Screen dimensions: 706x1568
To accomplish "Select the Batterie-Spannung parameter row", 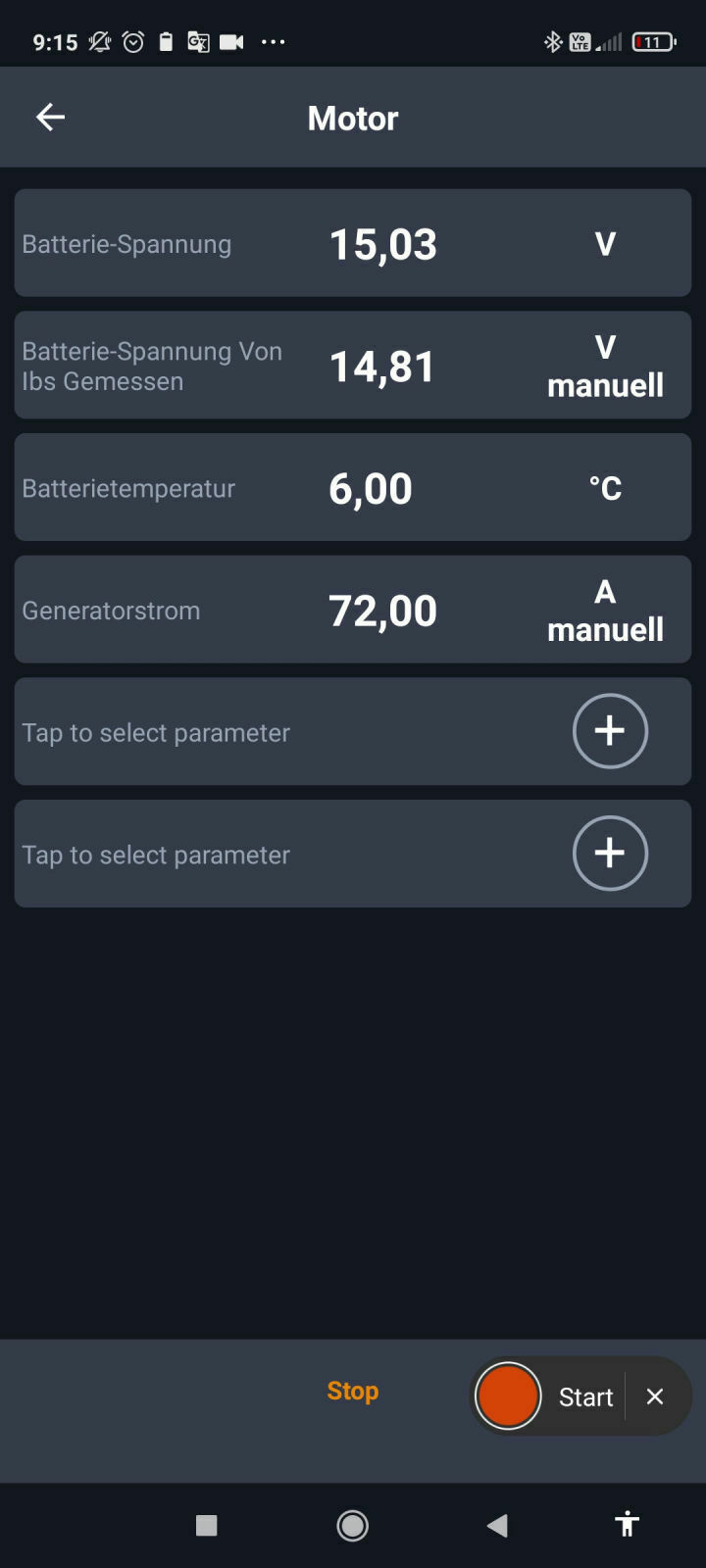I will (353, 243).
